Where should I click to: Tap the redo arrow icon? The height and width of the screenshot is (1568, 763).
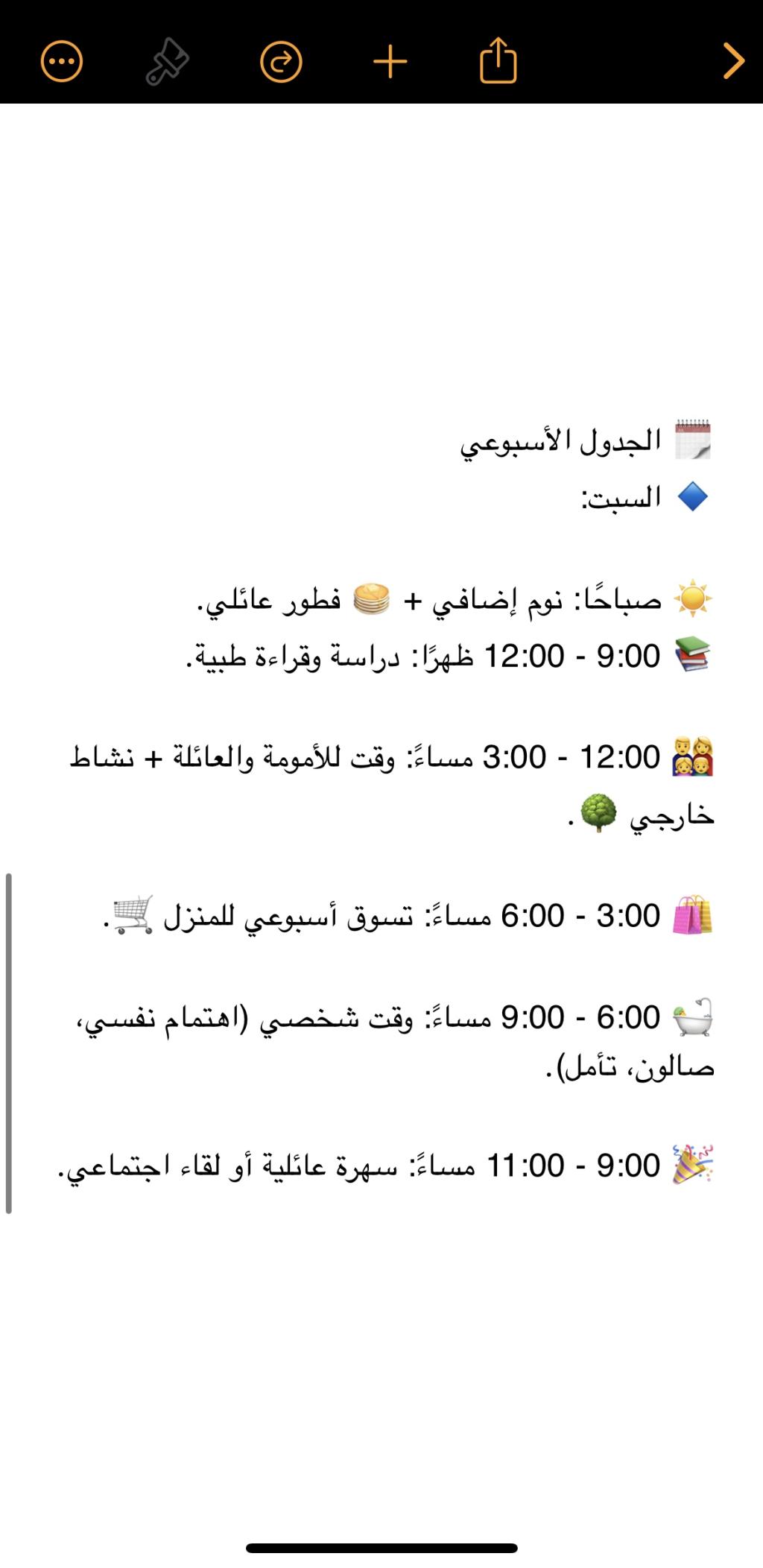pyautogui.click(x=281, y=61)
